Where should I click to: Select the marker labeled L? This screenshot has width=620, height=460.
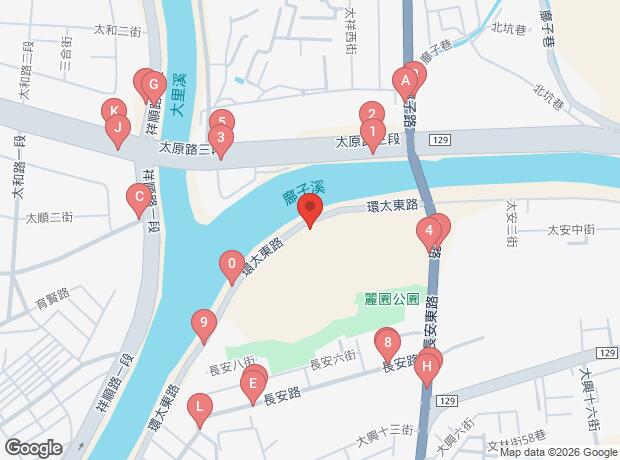tap(201, 407)
